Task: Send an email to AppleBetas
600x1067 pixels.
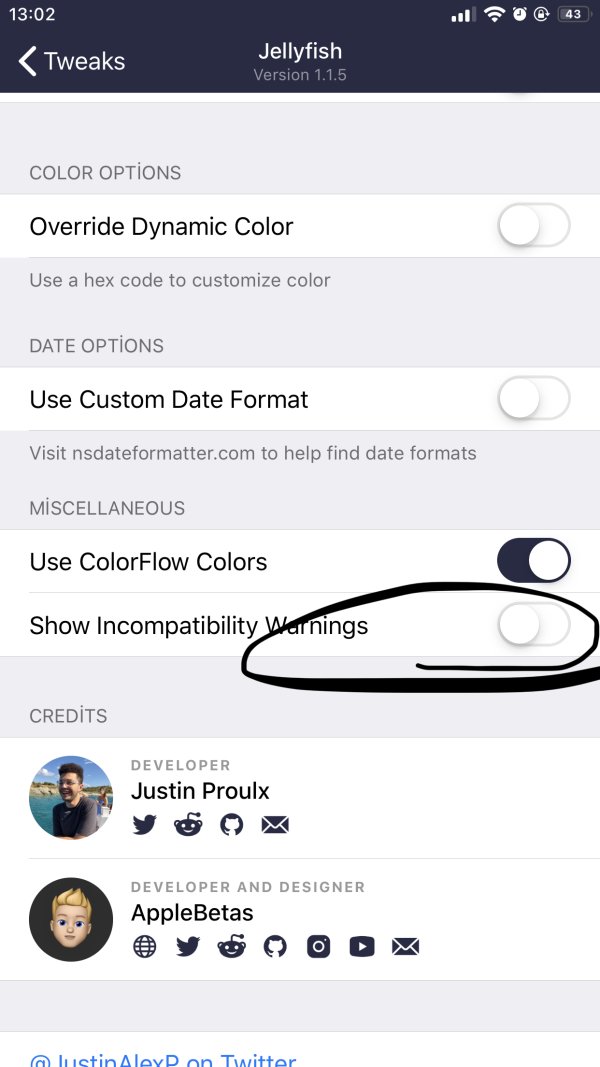Action: (405, 946)
